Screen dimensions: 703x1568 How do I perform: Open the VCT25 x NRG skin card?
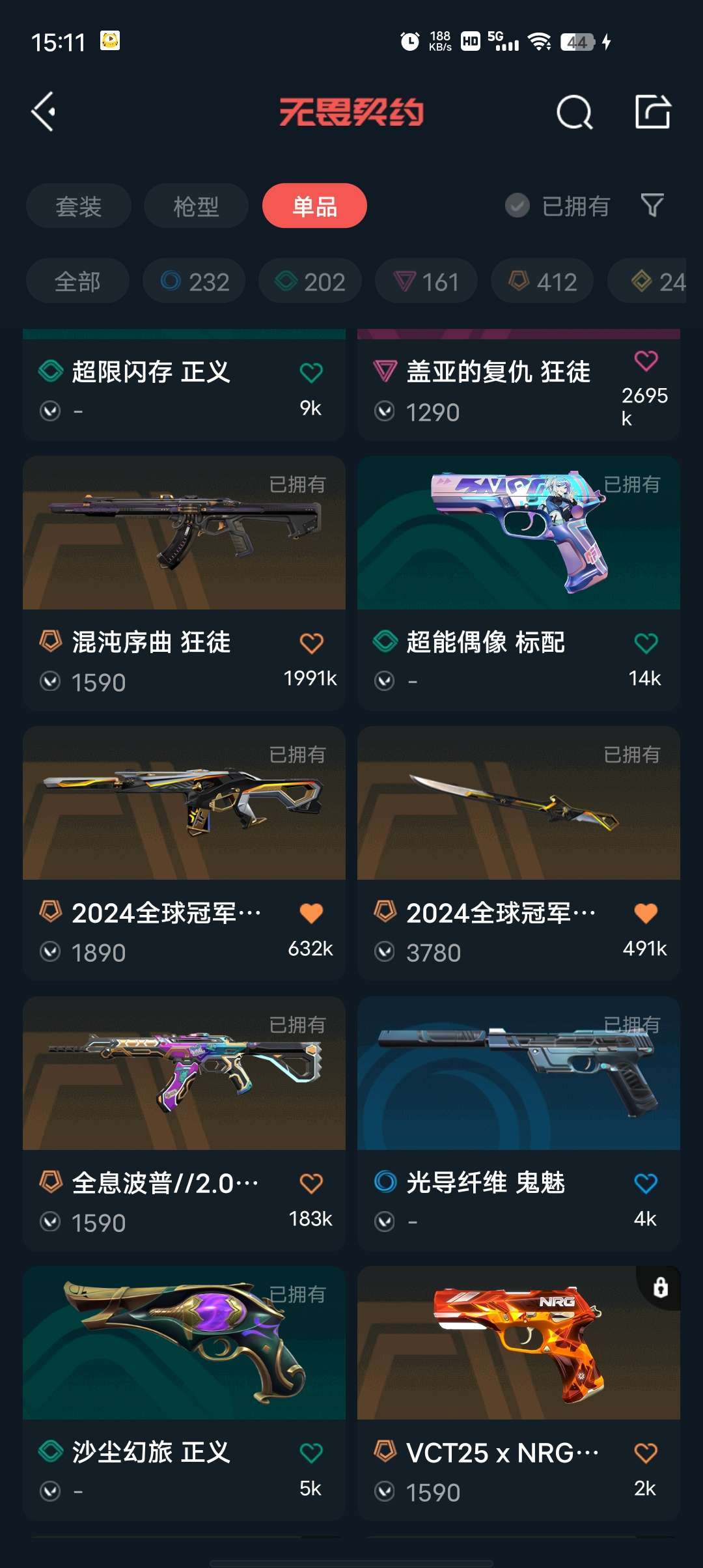coord(519,1393)
